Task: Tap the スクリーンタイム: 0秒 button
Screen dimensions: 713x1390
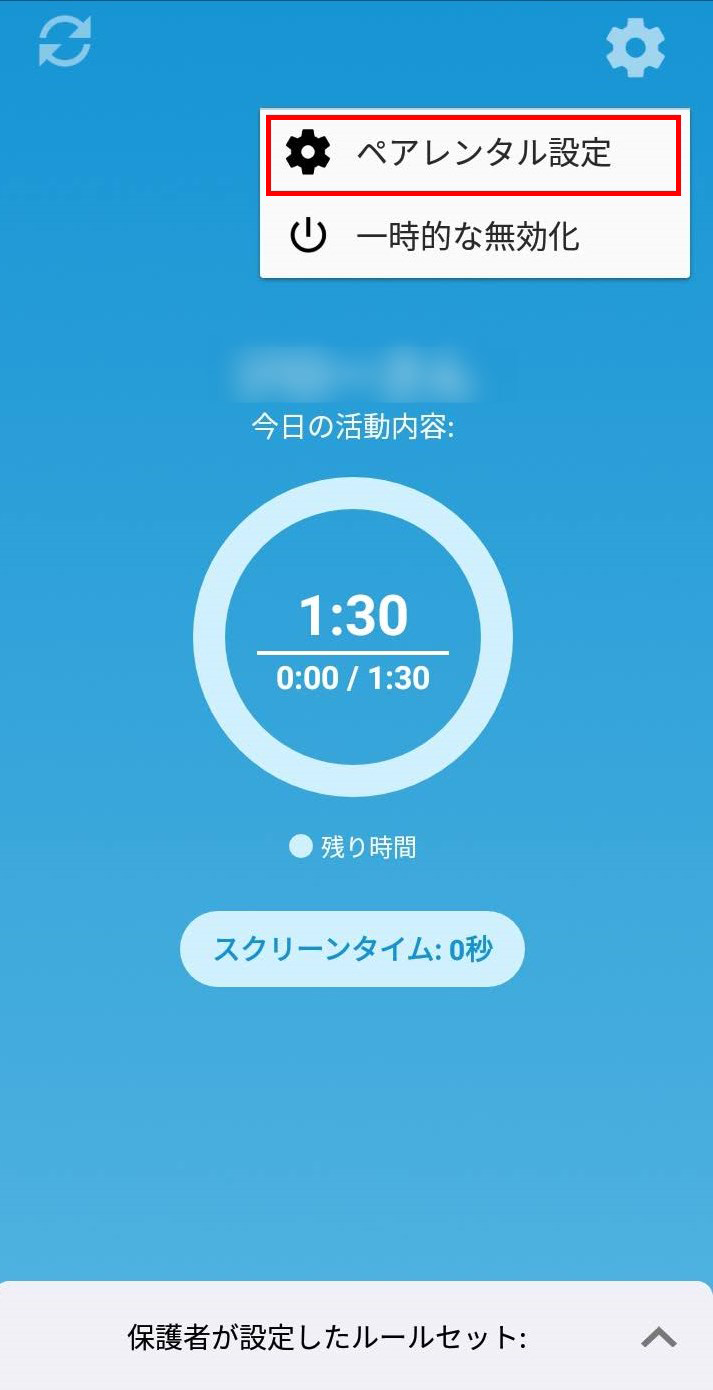Action: tap(352, 949)
